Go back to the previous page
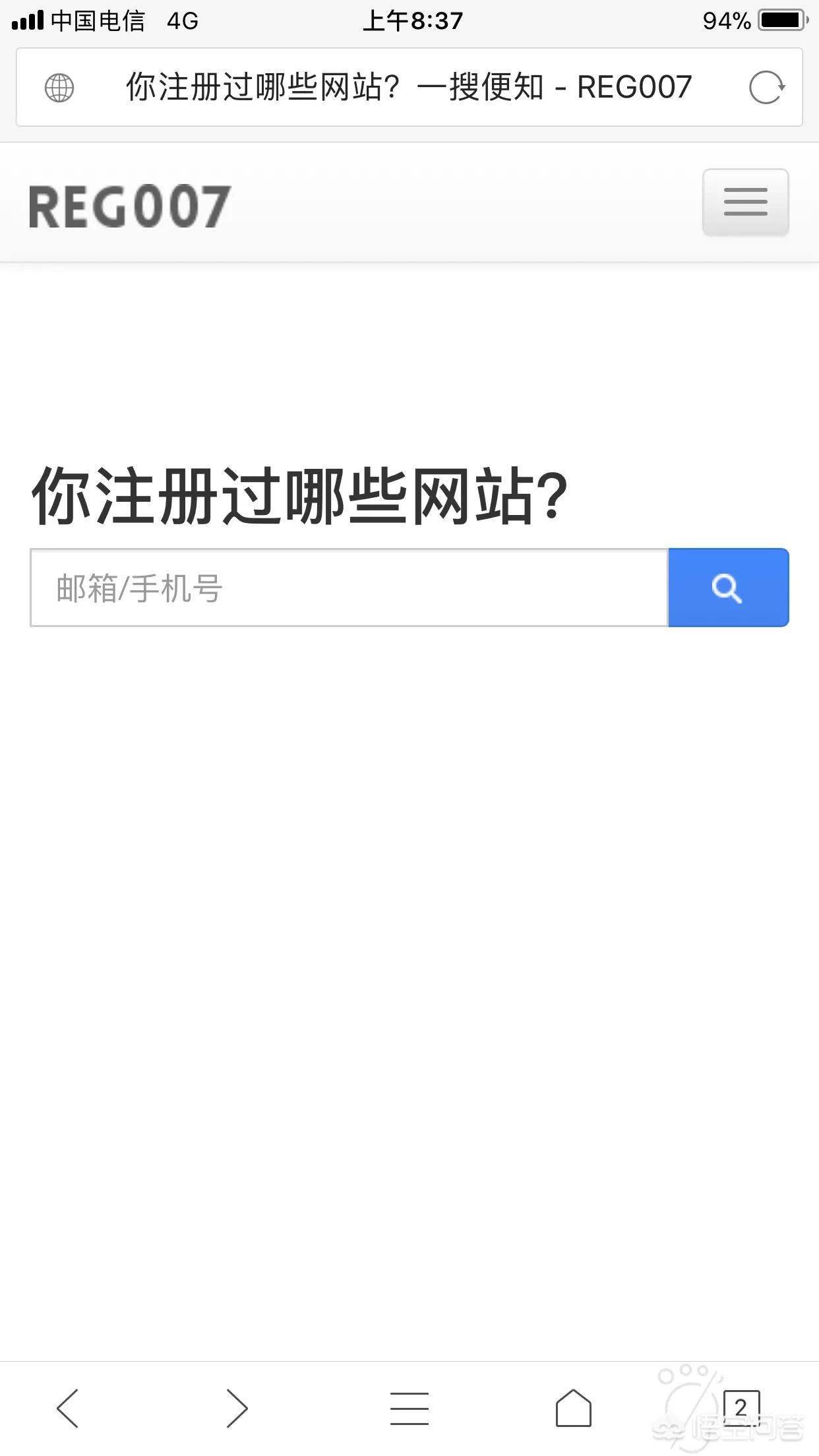Viewport: 819px width, 1456px height. coord(68,1408)
